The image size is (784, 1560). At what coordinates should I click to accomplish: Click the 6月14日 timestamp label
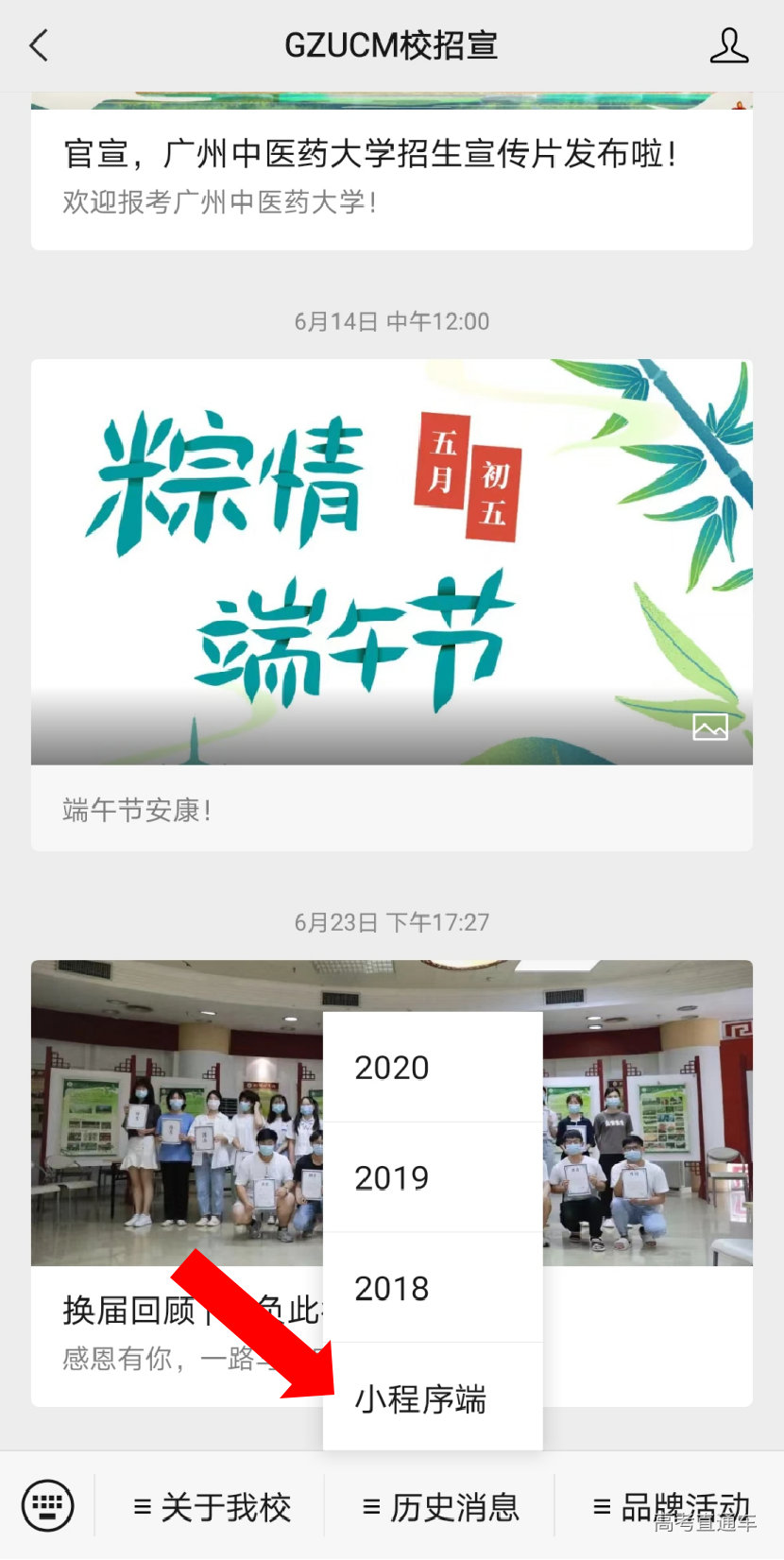[391, 321]
